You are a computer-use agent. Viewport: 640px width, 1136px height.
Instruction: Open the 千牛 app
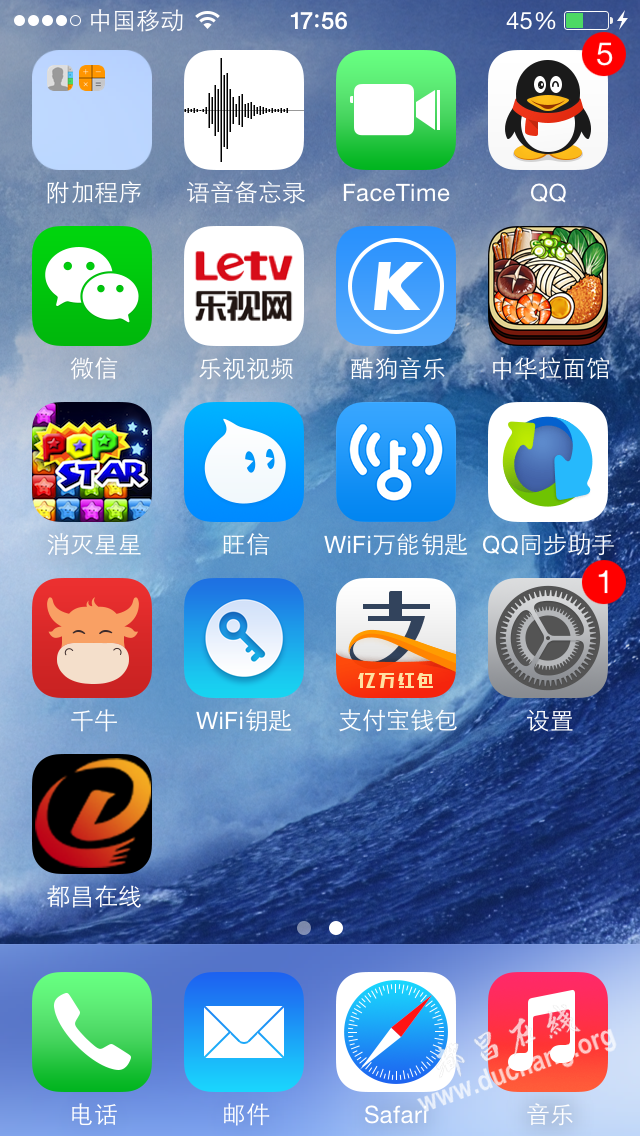[x=92, y=638]
